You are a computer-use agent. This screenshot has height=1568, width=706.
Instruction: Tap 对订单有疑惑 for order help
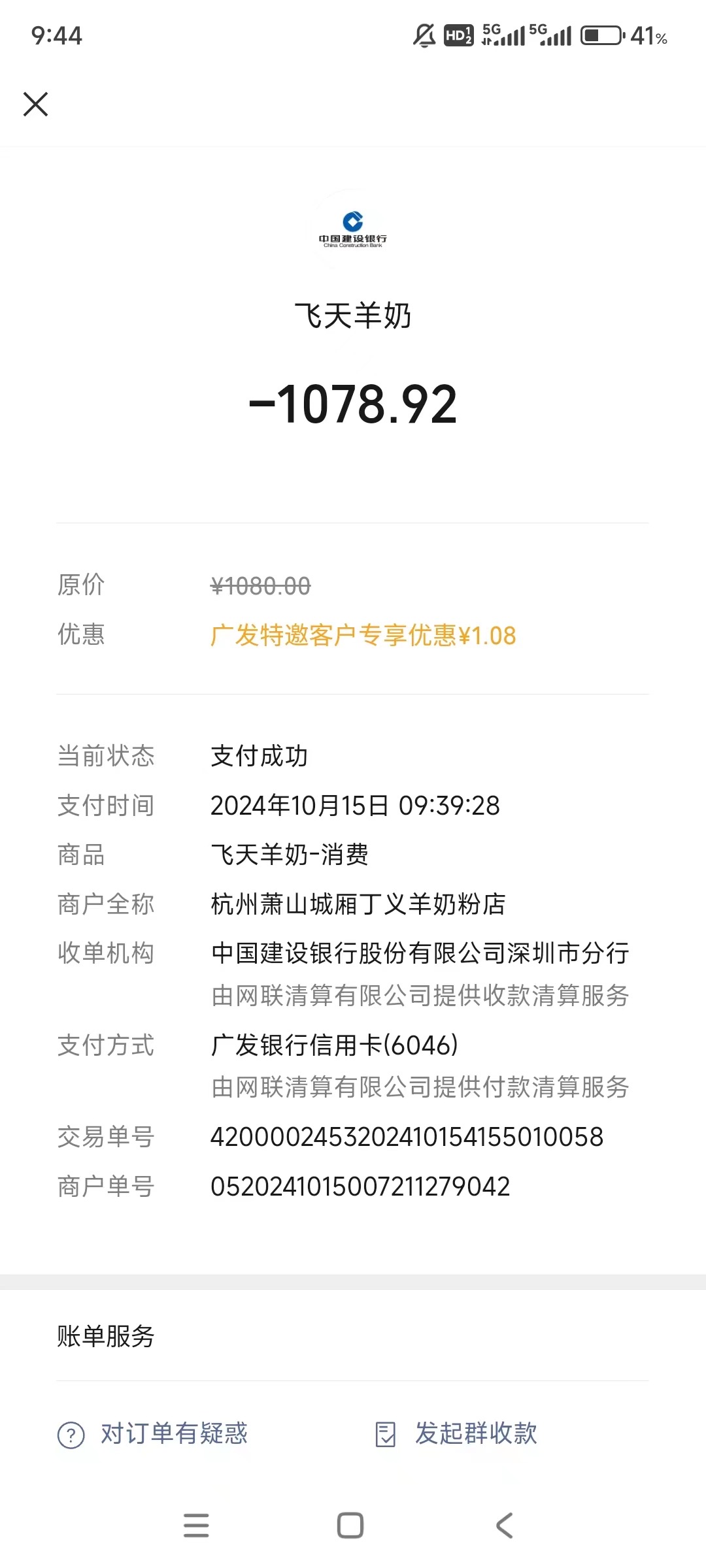(x=153, y=1433)
